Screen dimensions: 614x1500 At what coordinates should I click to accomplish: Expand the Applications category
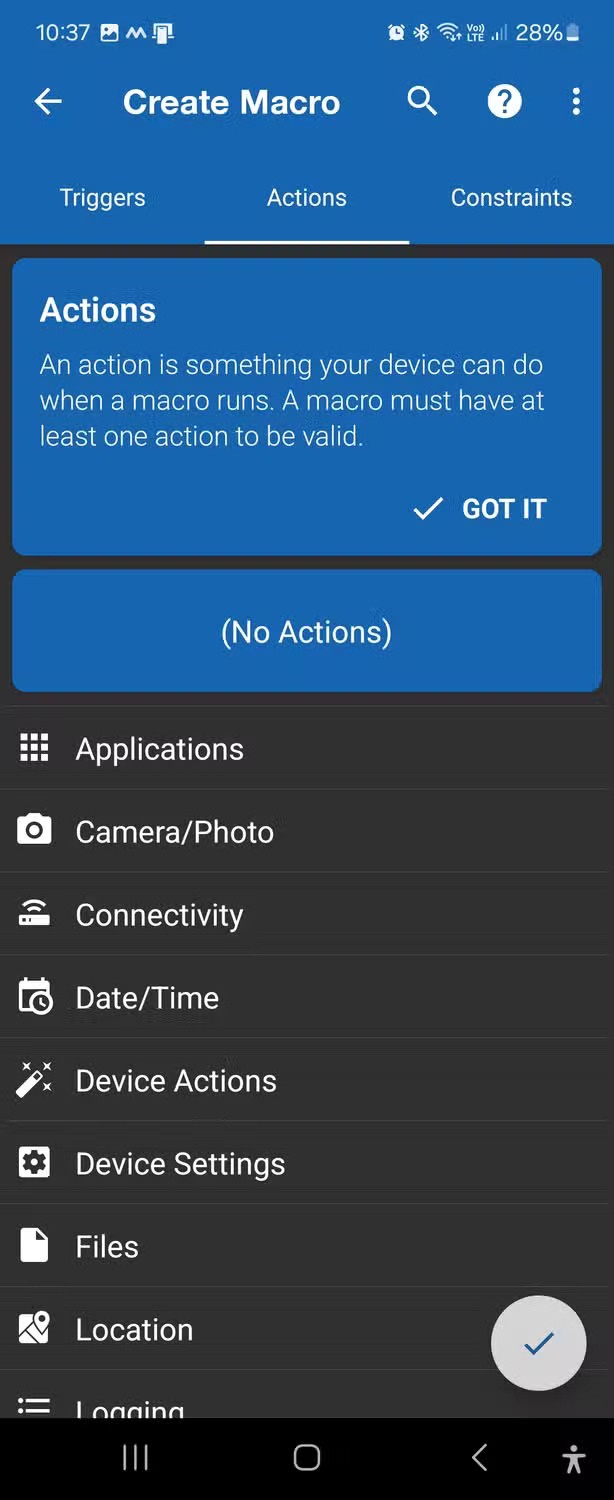[160, 749]
